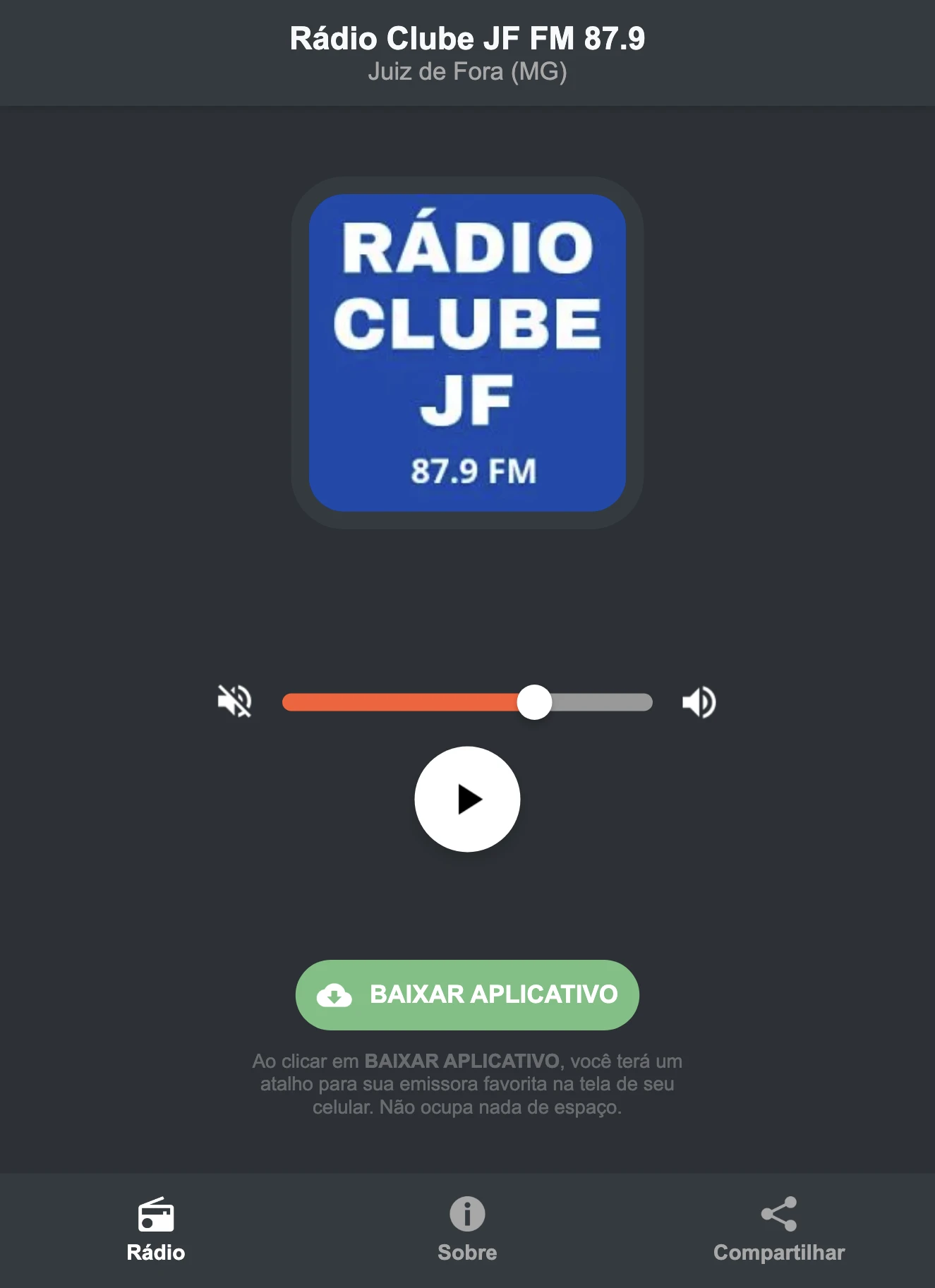The image size is (935, 1288).
Task: Click the gray unfilled portion of volume bar
Action: (600, 701)
